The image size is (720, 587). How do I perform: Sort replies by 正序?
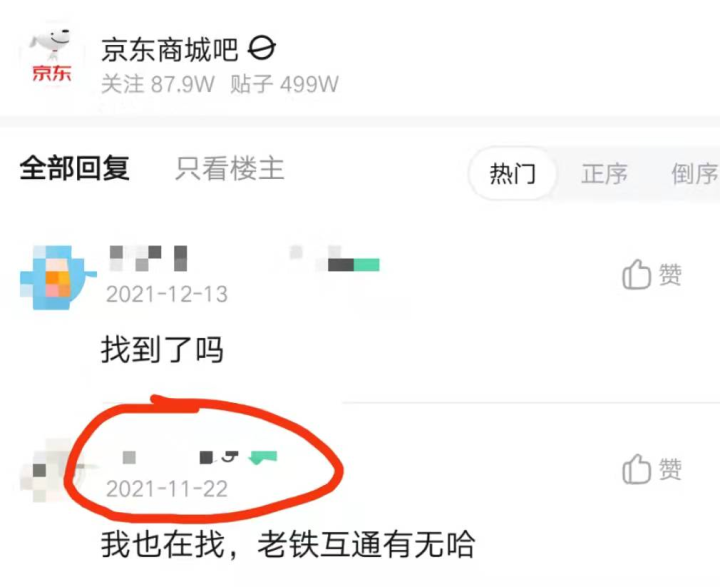tap(605, 174)
